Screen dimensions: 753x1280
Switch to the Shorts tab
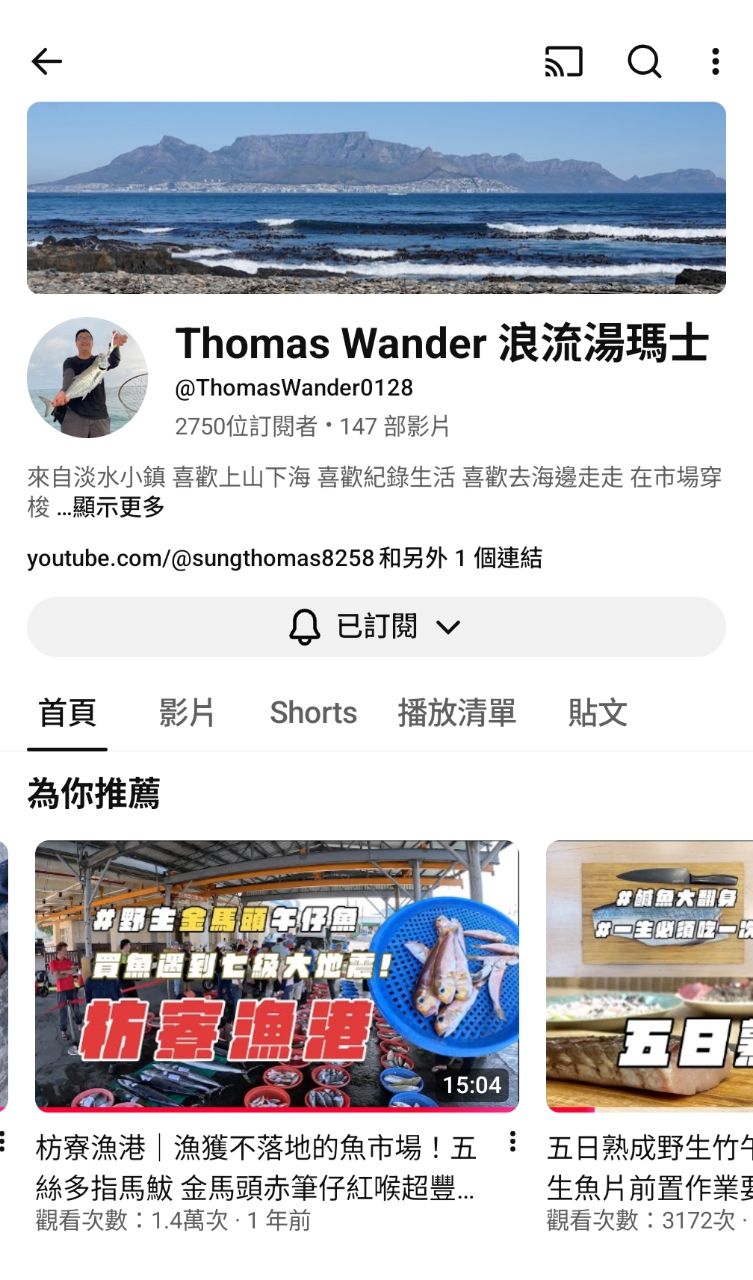(x=313, y=713)
